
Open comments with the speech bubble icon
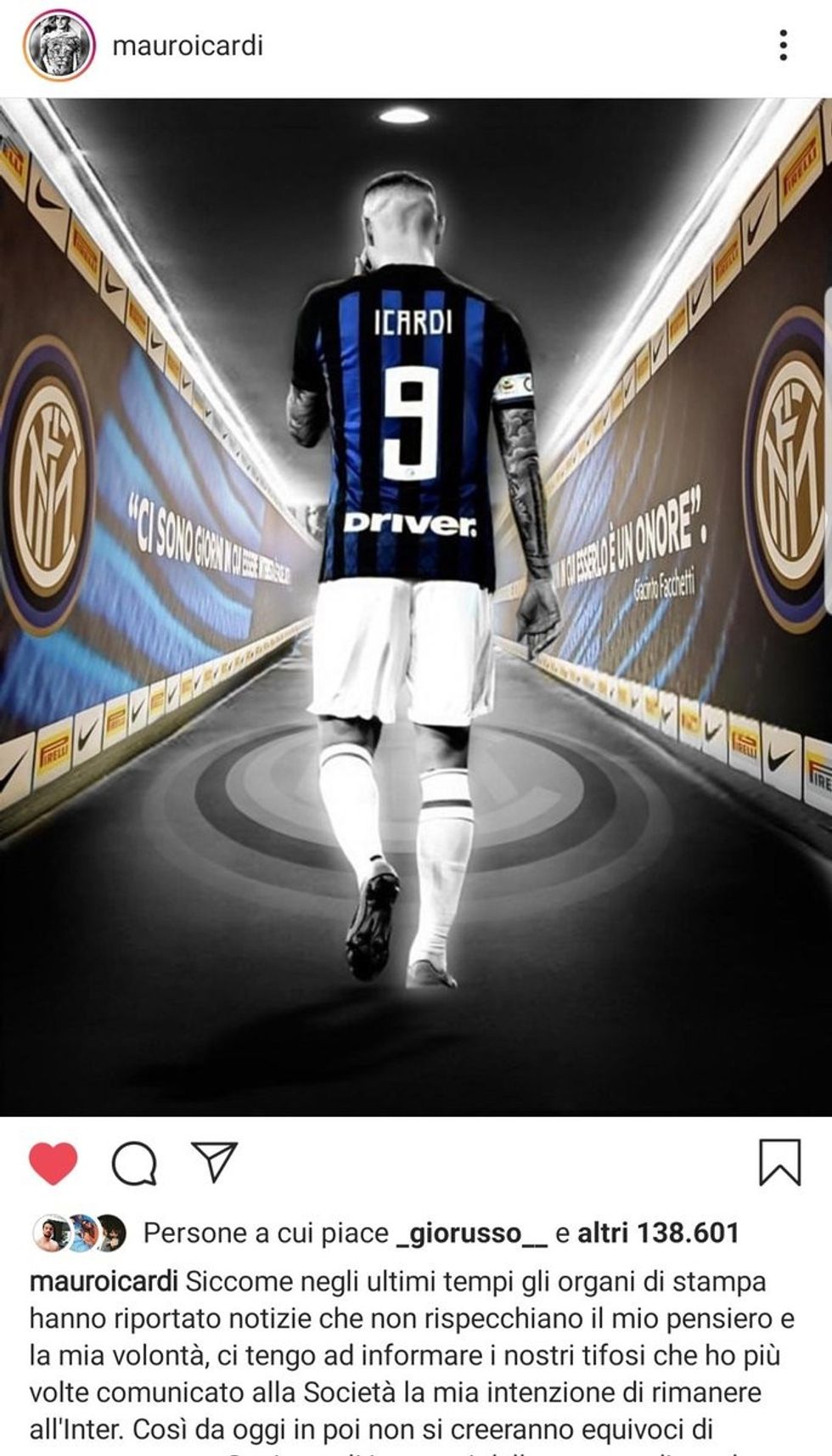(134, 1164)
